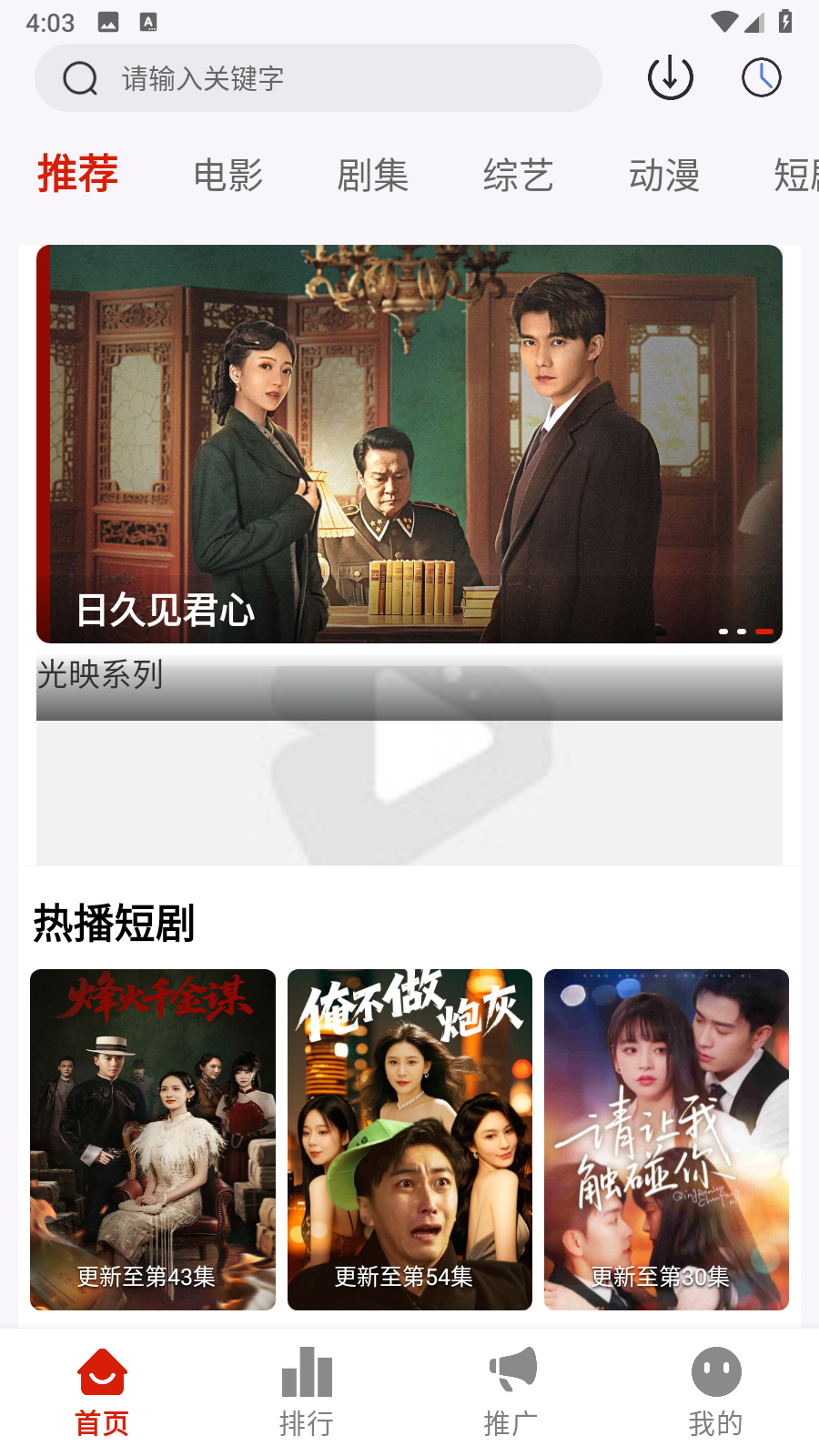Open the downloads icon
The image size is (819, 1456).
[x=671, y=78]
